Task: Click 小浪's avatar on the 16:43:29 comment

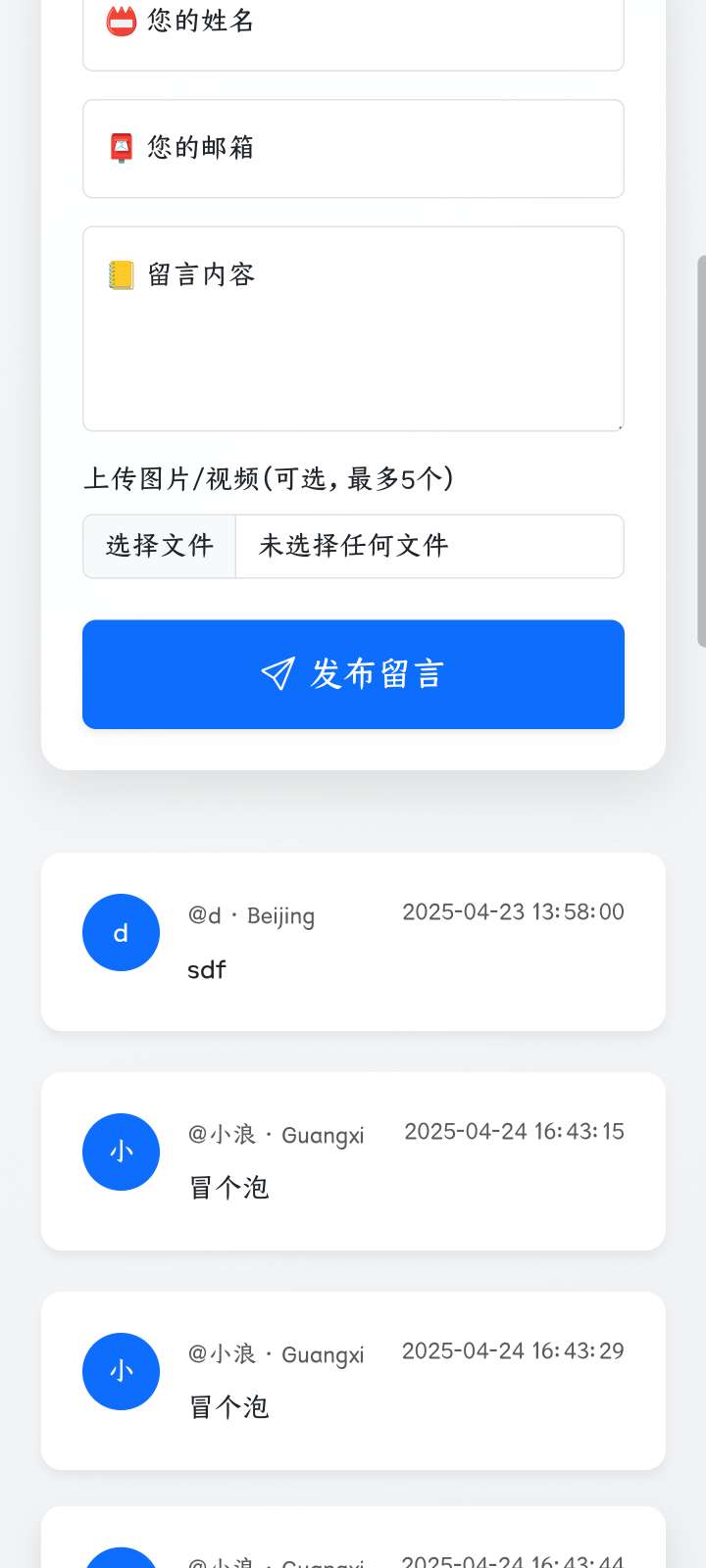Action: 121,1371
